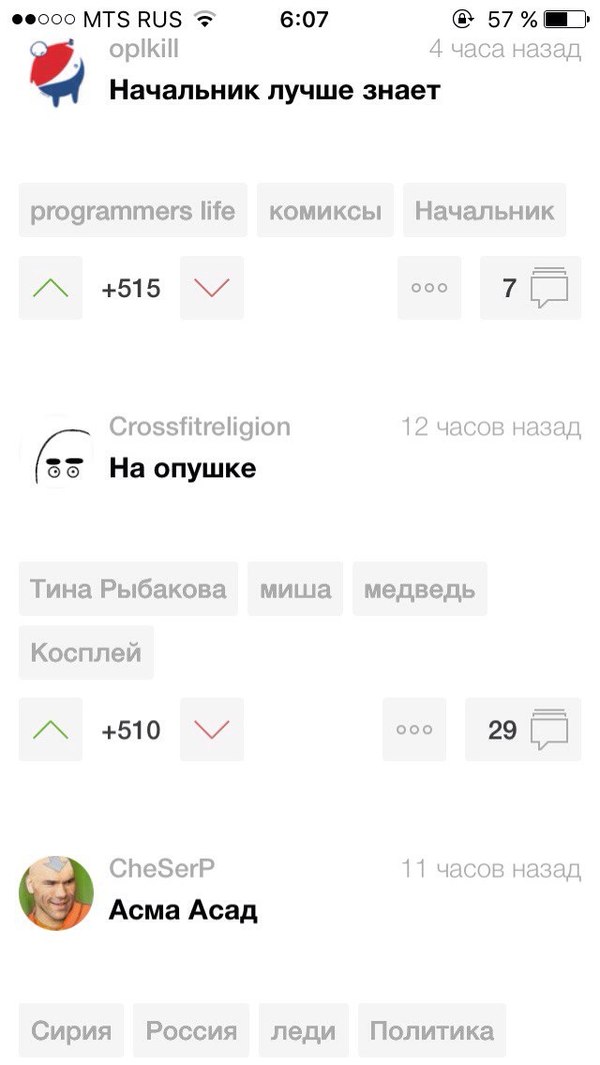This screenshot has height=1065, width=600.
Task: Select the «Политика» tag
Action: pyautogui.click(x=432, y=1031)
